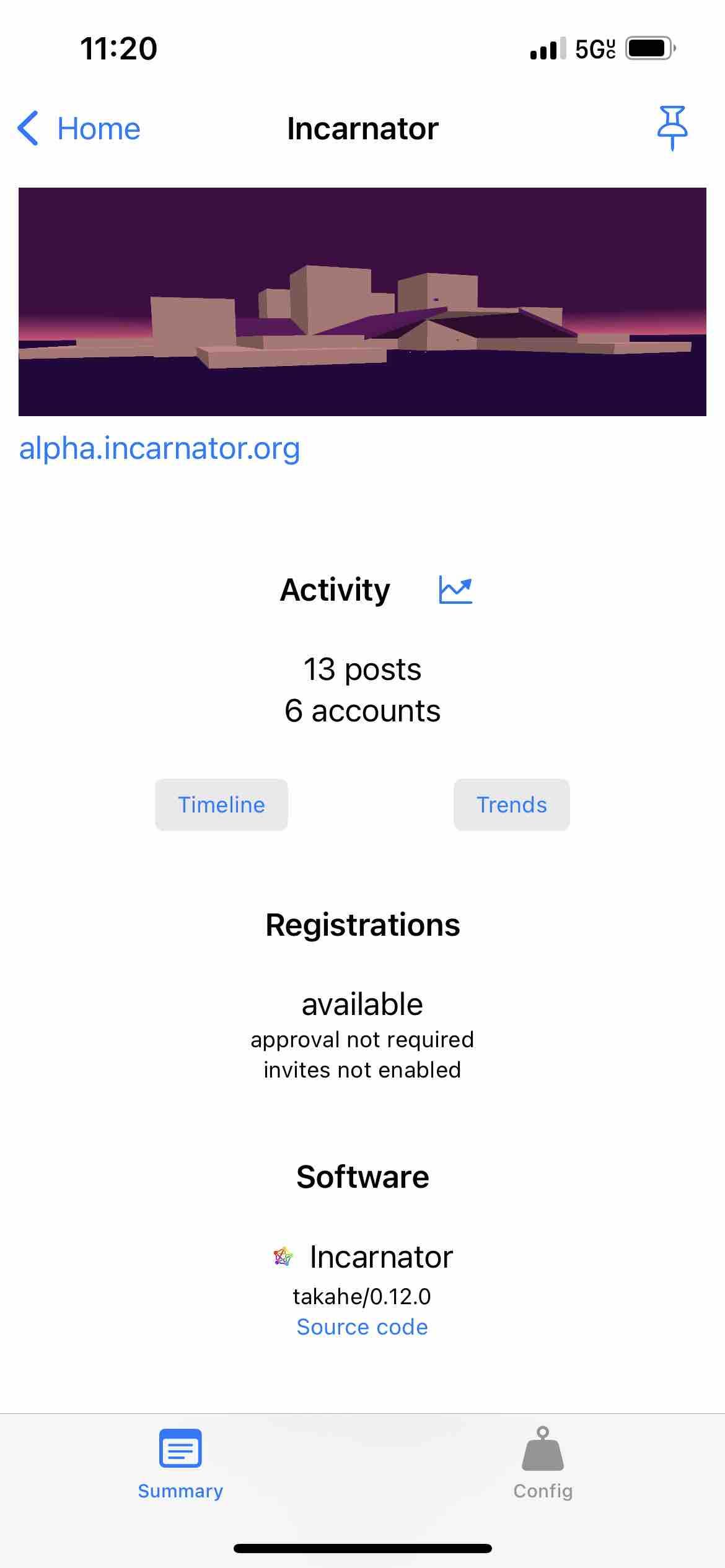Screen dimensions: 725x1568
Task: View the instance Timeline
Action: pyautogui.click(x=221, y=804)
